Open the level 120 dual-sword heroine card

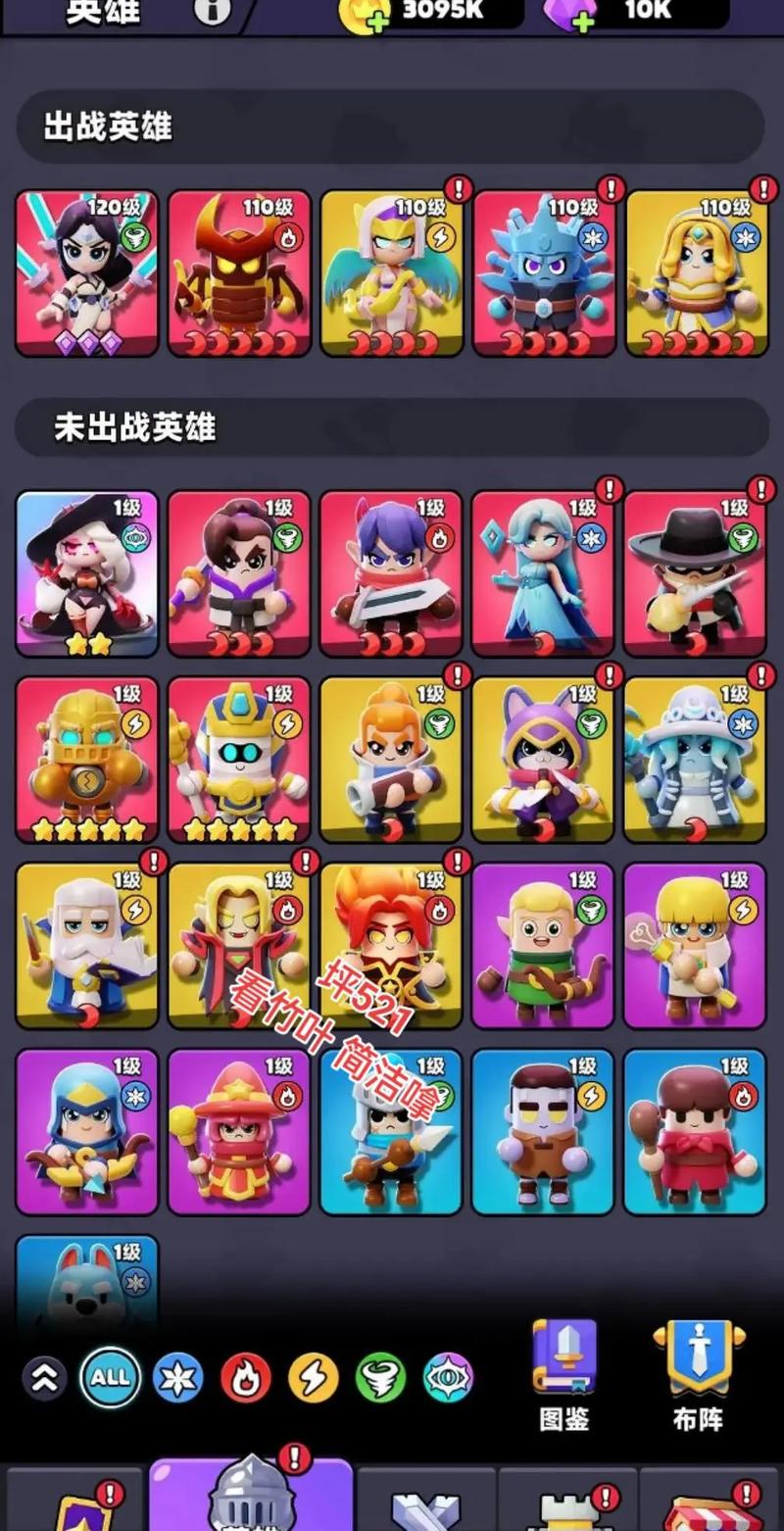[x=86, y=272]
